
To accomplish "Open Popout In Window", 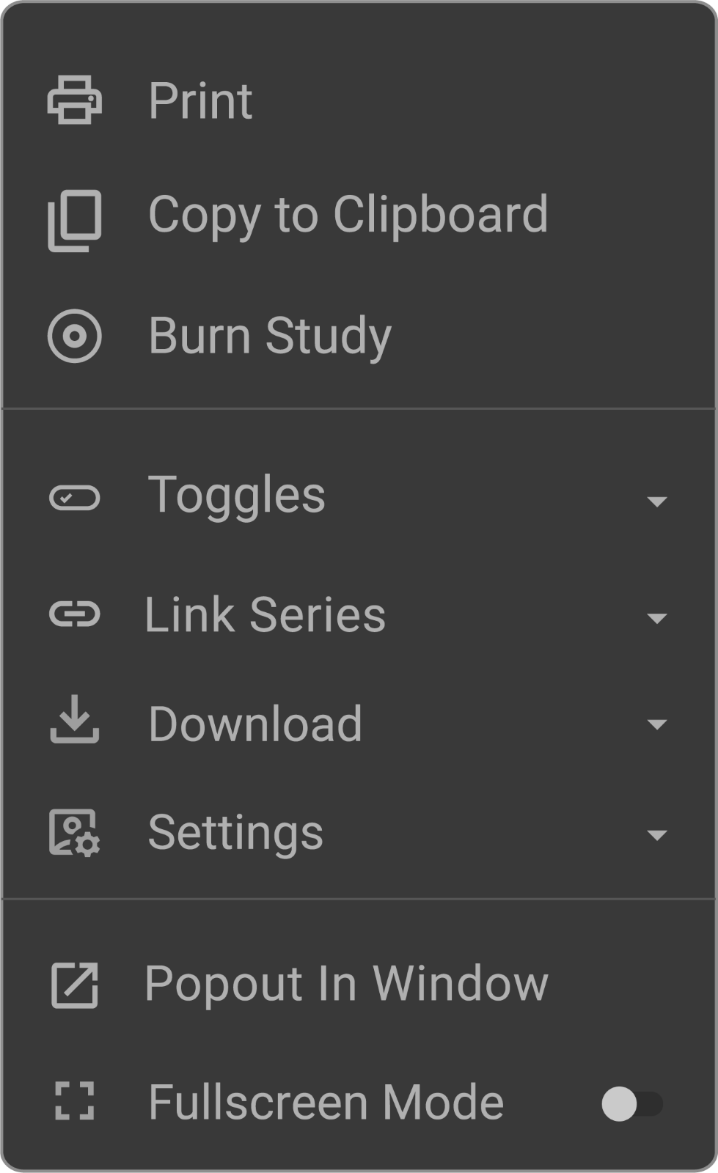I will pyautogui.click(x=345, y=984).
